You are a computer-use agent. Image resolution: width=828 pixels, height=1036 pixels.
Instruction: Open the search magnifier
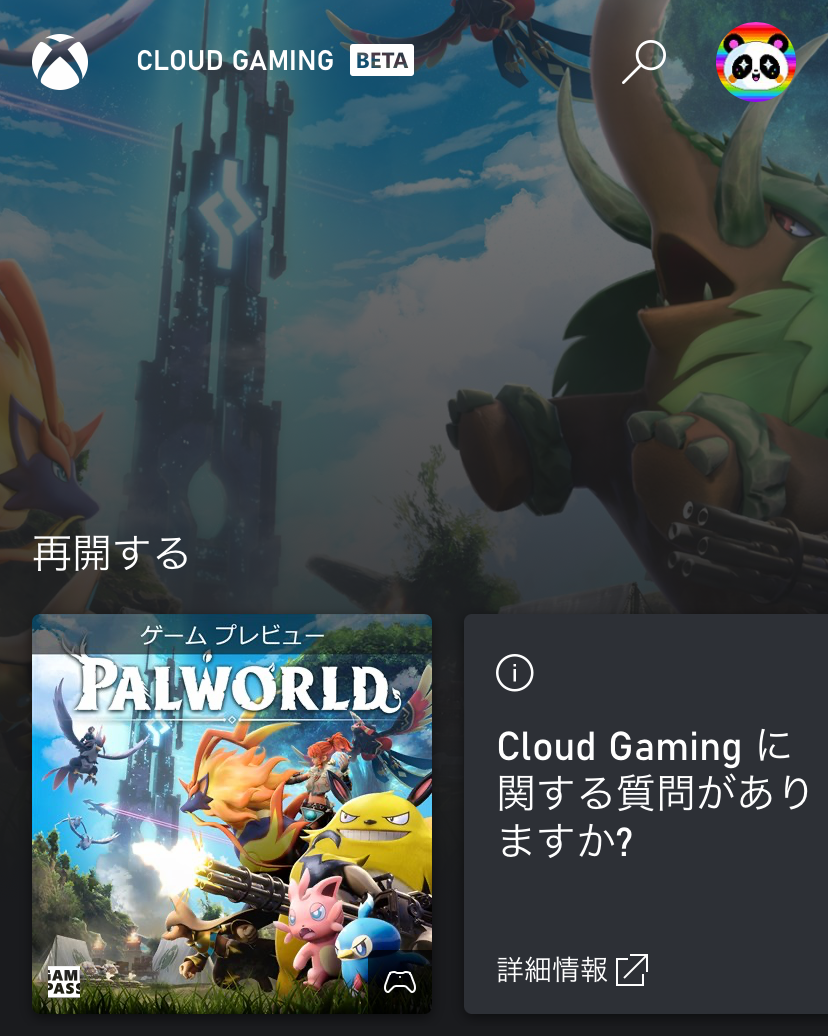tap(643, 62)
